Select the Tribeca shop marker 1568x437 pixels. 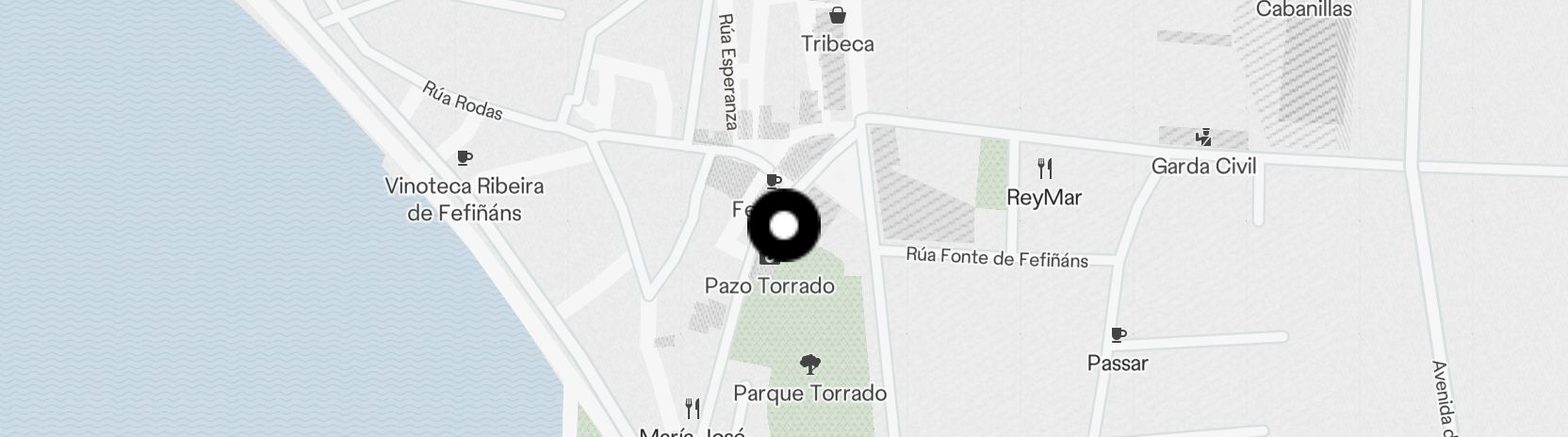(837, 16)
